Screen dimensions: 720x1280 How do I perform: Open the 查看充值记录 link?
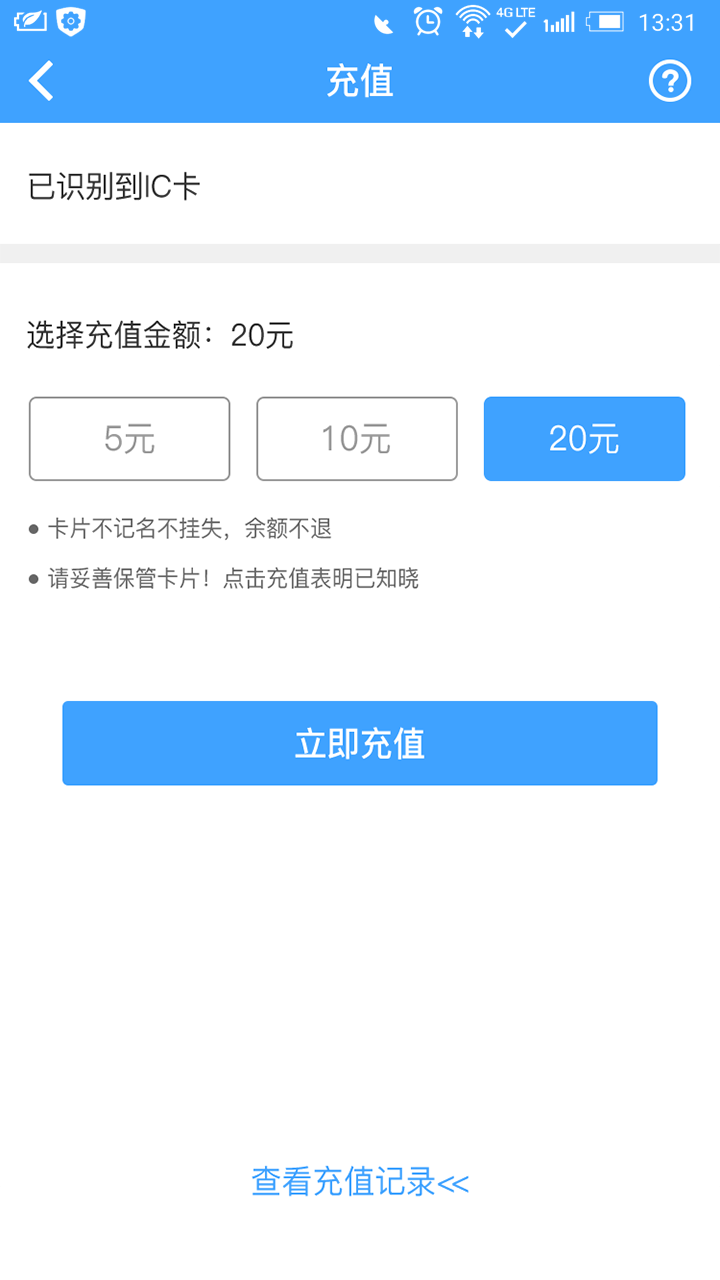pyautogui.click(x=360, y=1182)
